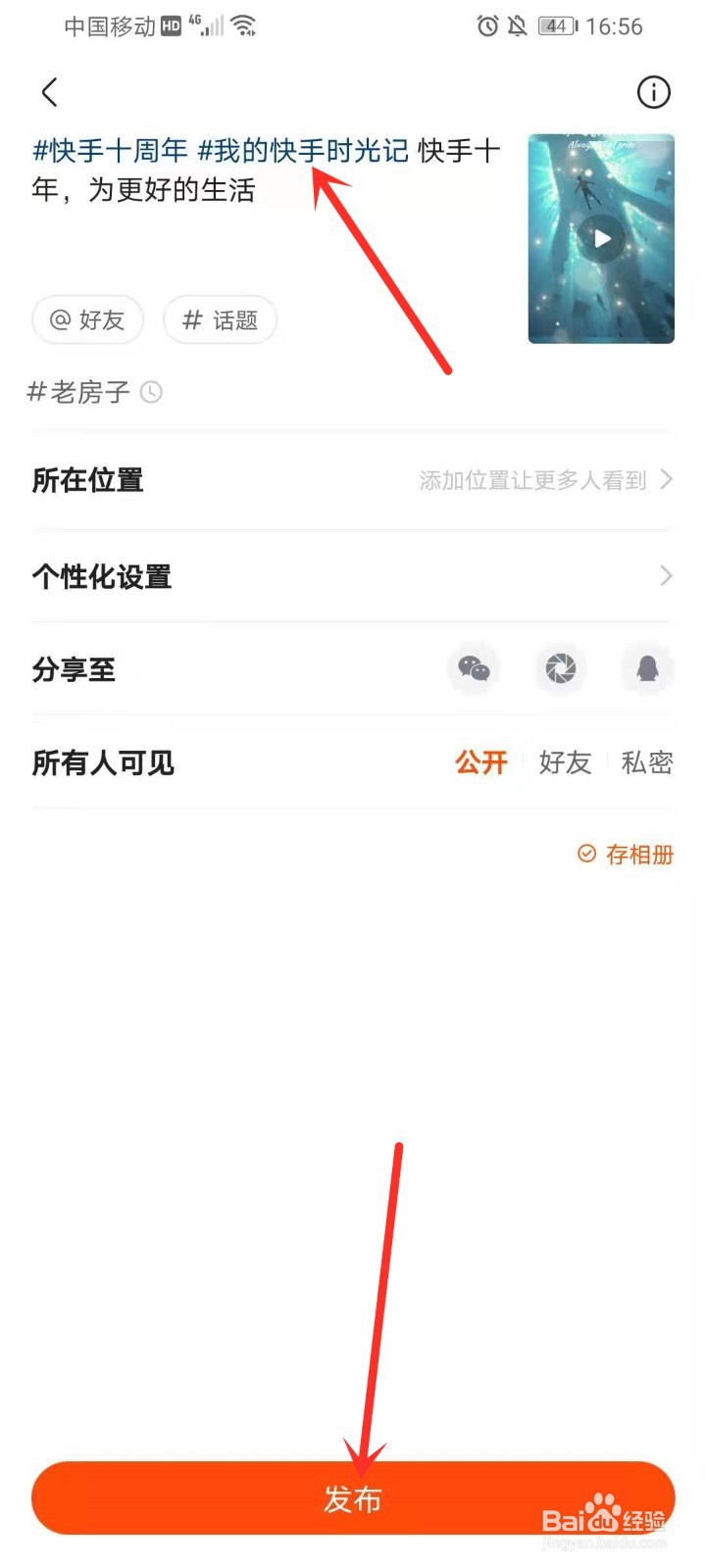The width and height of the screenshot is (706, 1568).
Task: Play the video preview thumbnail
Action: pos(601,237)
